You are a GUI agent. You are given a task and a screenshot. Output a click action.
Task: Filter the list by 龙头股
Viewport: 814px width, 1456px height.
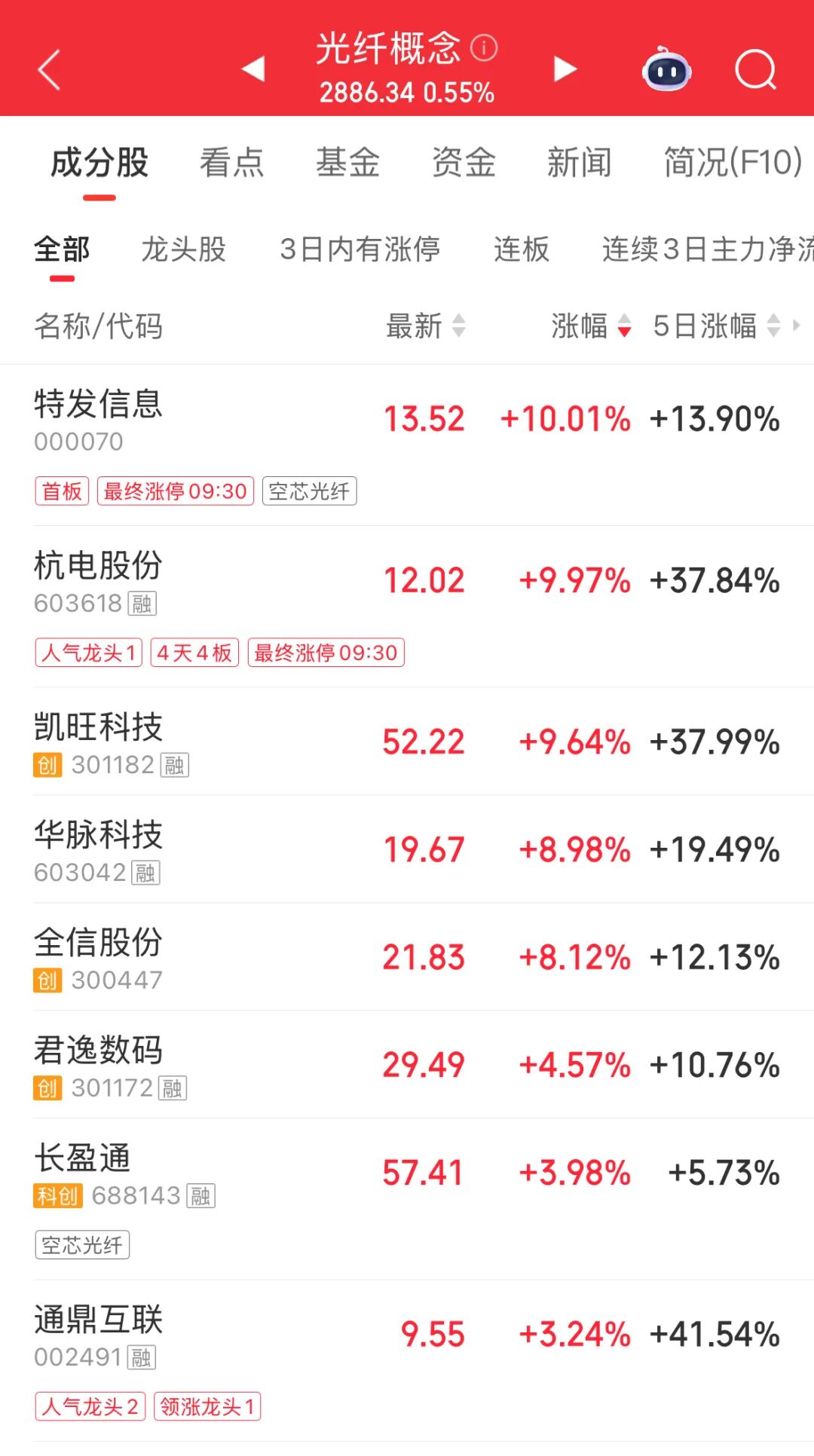(x=184, y=249)
